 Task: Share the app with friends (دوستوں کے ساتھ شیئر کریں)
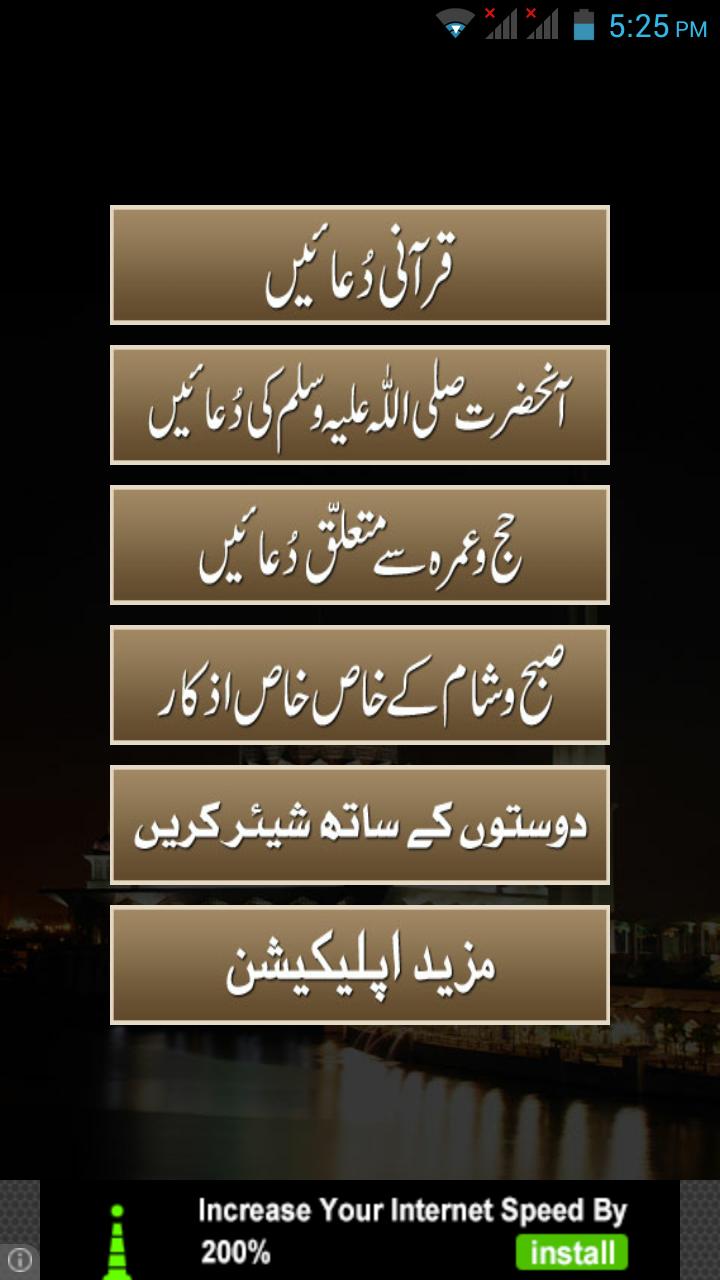360,825
